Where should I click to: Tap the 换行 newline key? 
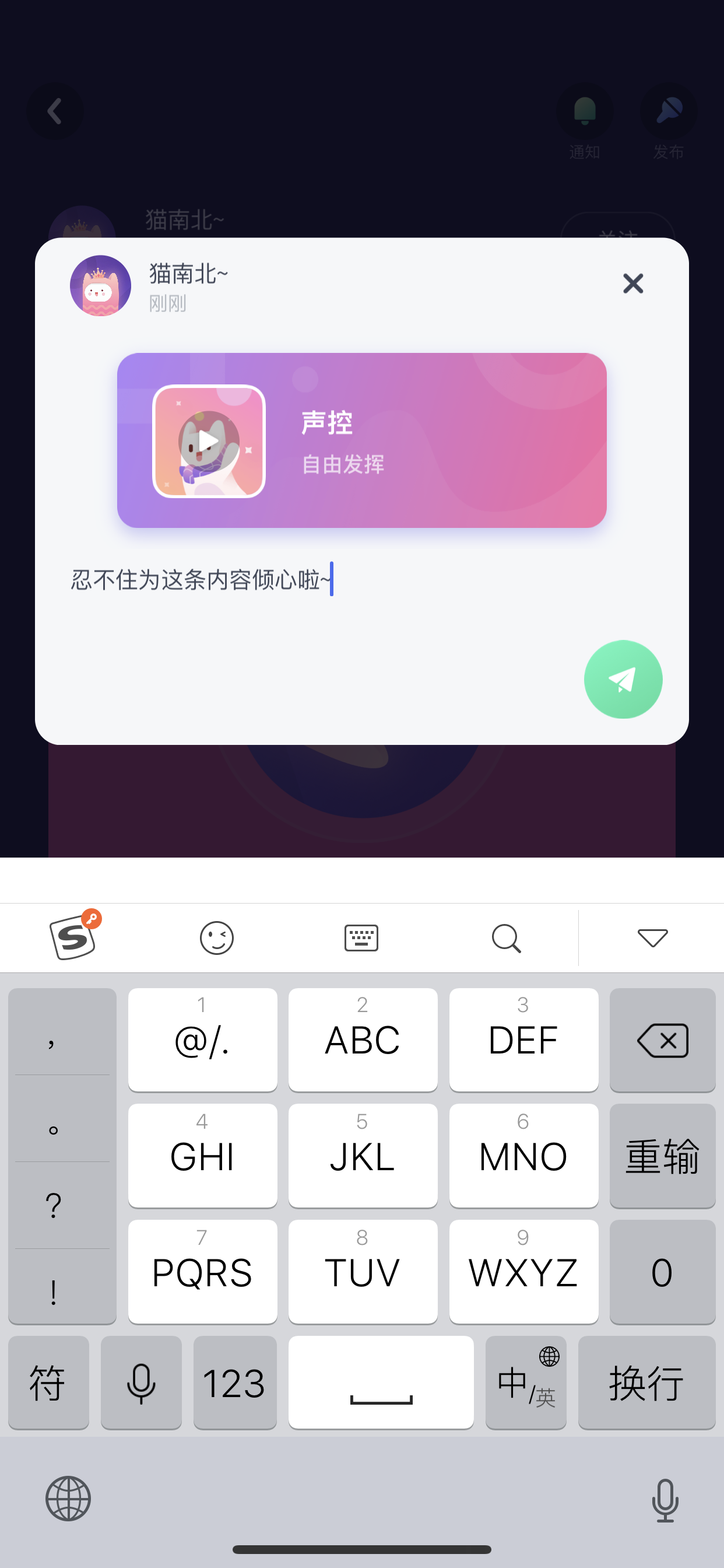(646, 1382)
